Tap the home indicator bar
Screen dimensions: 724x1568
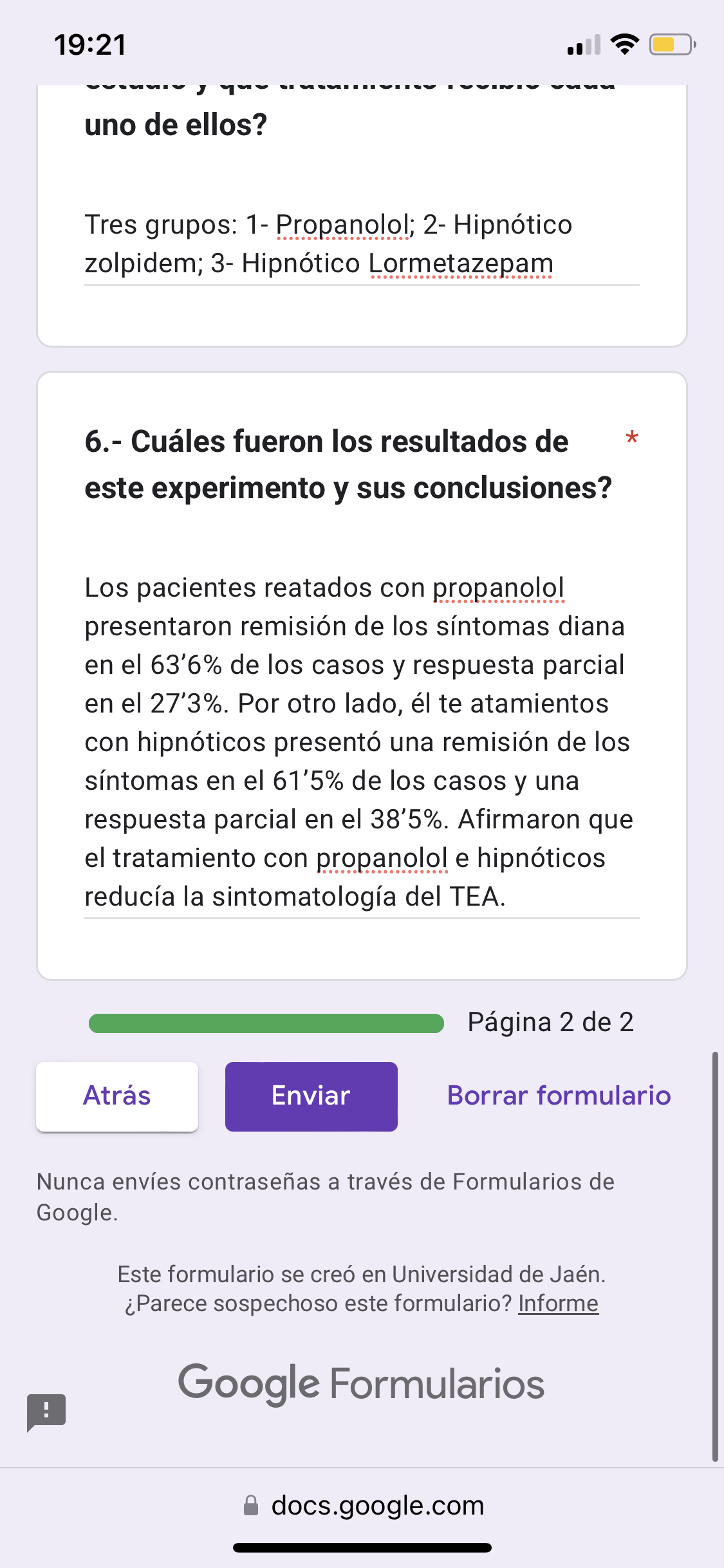362,1547
